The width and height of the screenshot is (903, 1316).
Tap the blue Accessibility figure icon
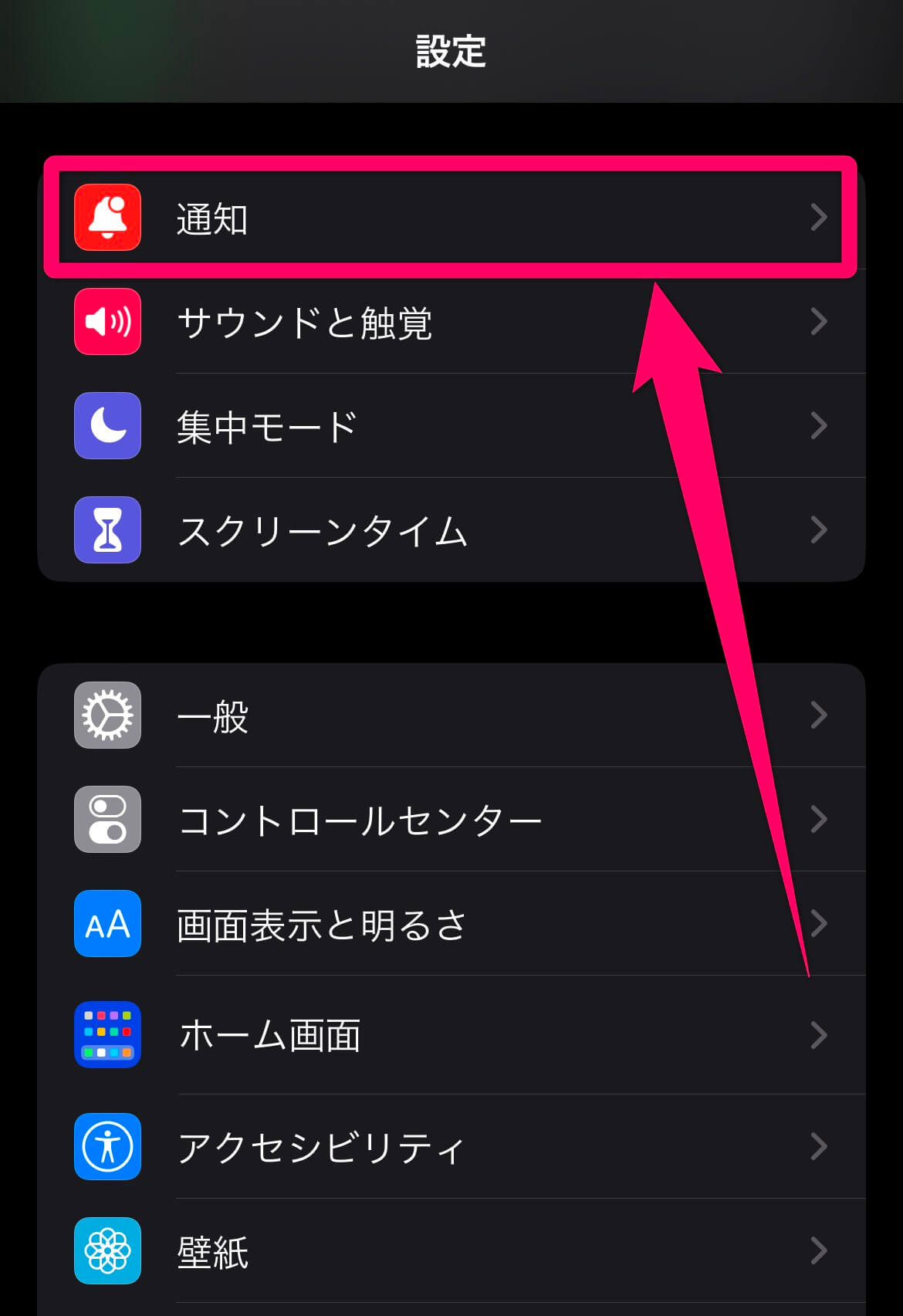pyautogui.click(x=107, y=1147)
